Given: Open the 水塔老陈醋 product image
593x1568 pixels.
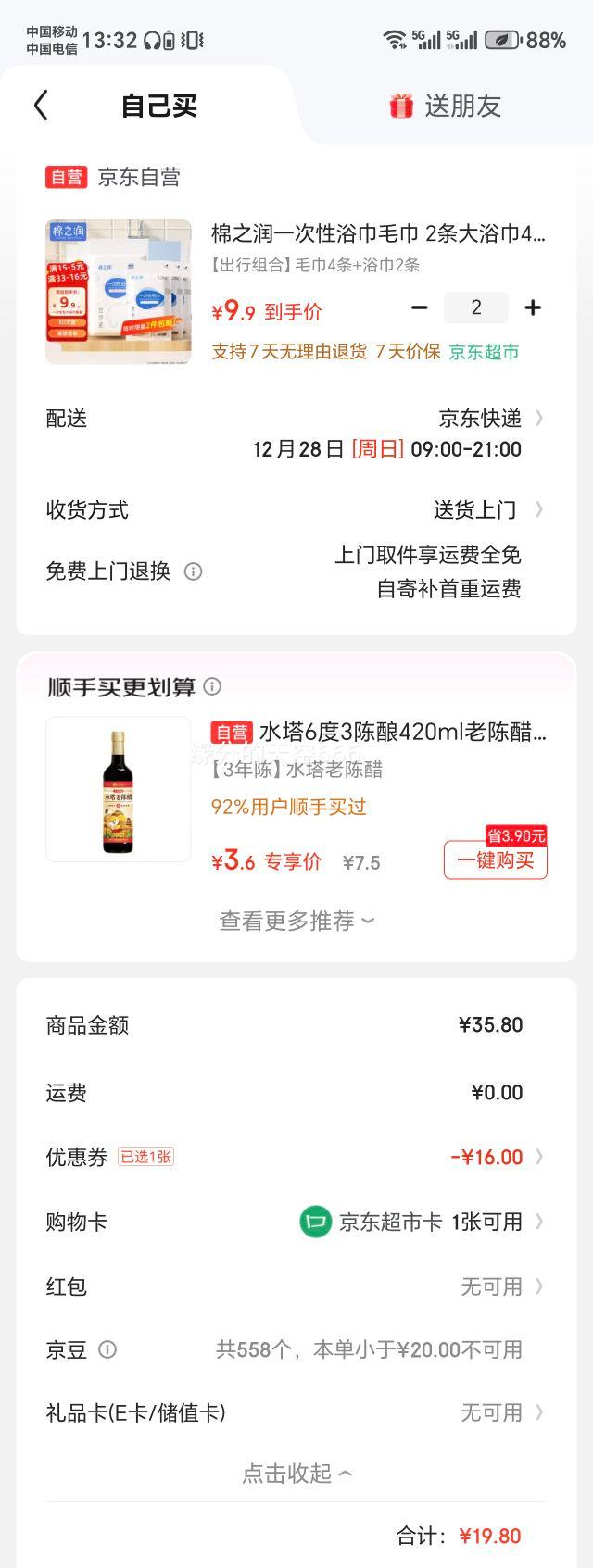Looking at the screenshot, I should (119, 790).
